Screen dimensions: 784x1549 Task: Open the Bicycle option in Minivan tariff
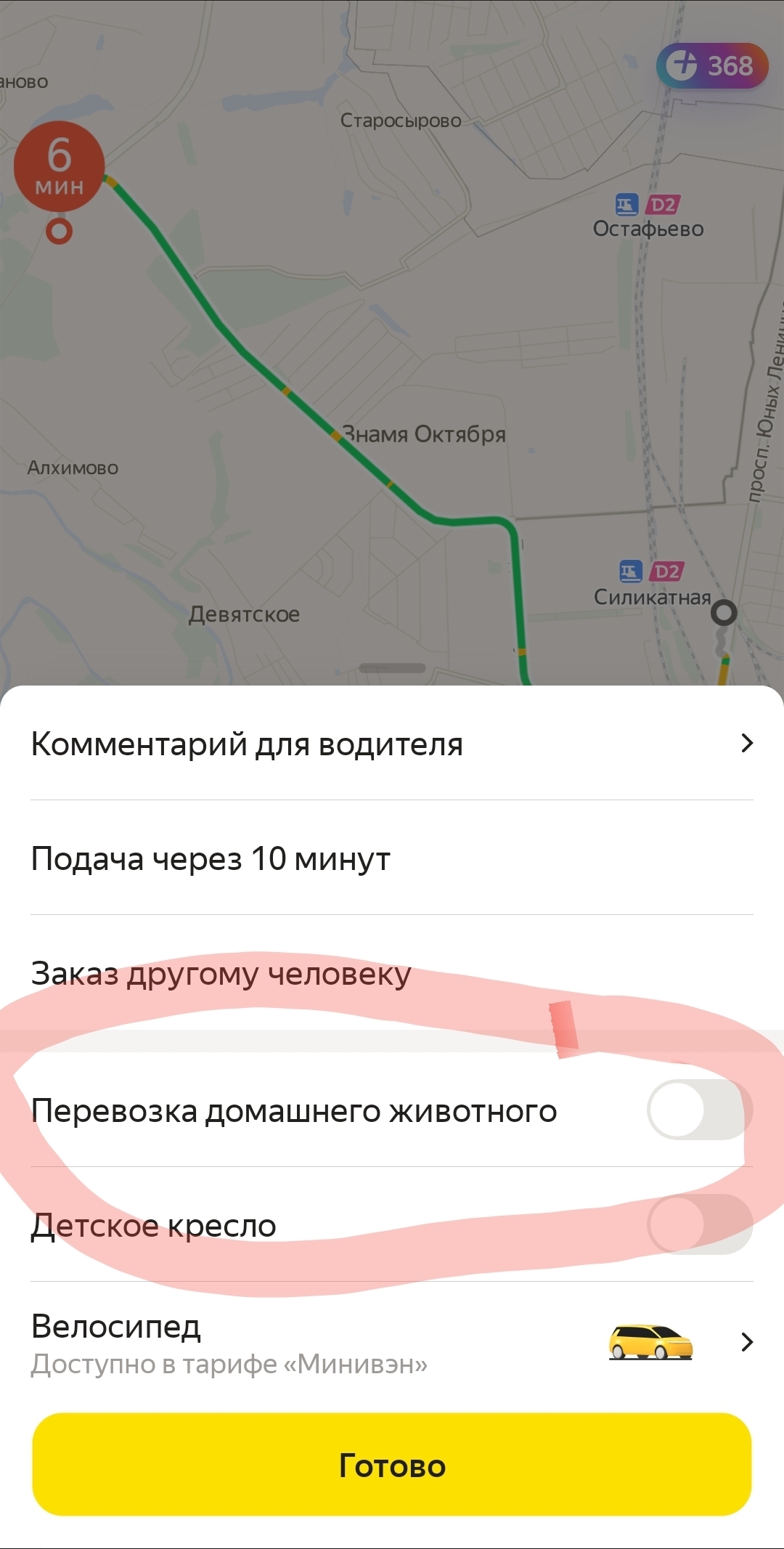point(392,1343)
